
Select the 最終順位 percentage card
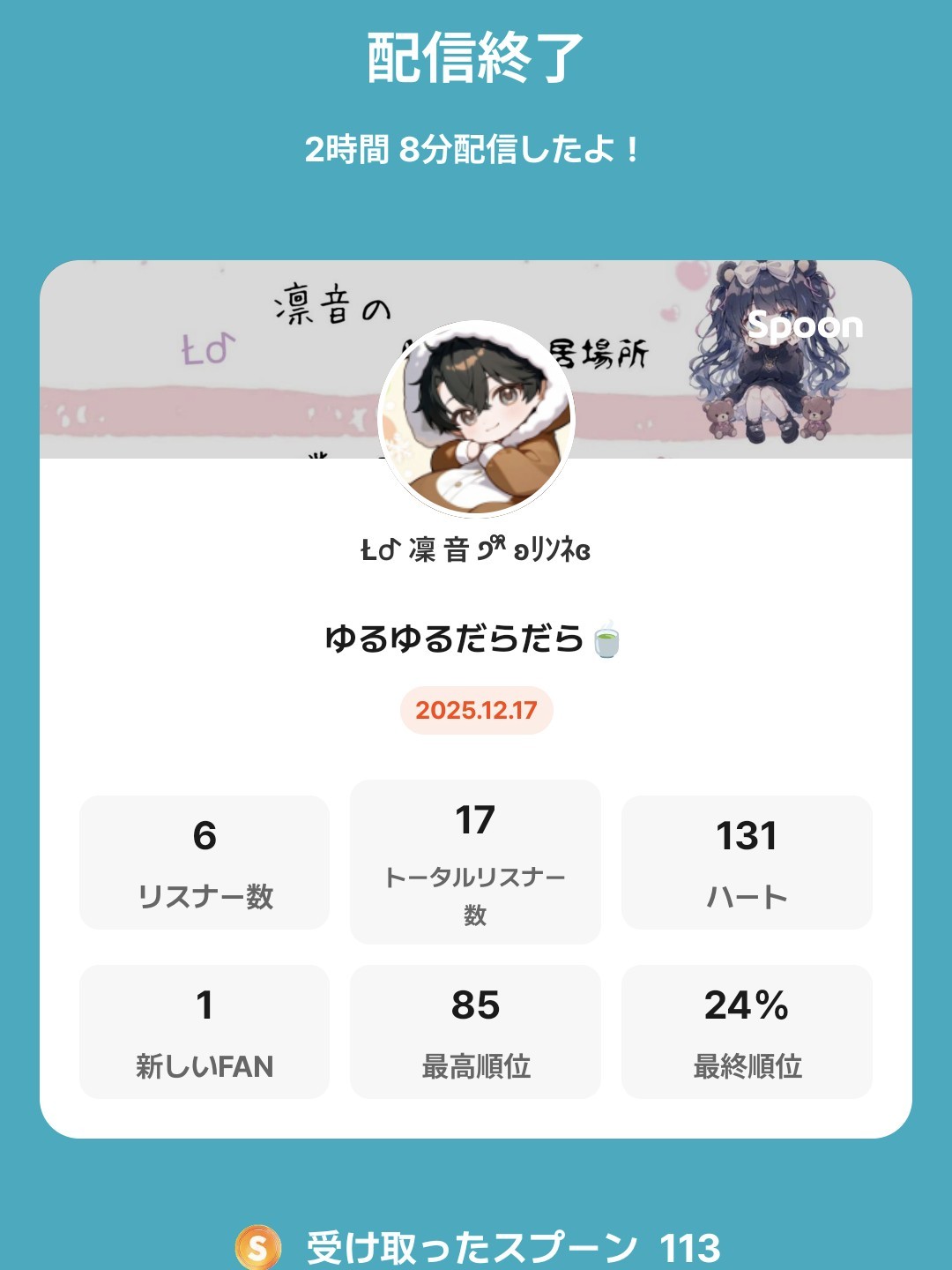coord(747,1030)
